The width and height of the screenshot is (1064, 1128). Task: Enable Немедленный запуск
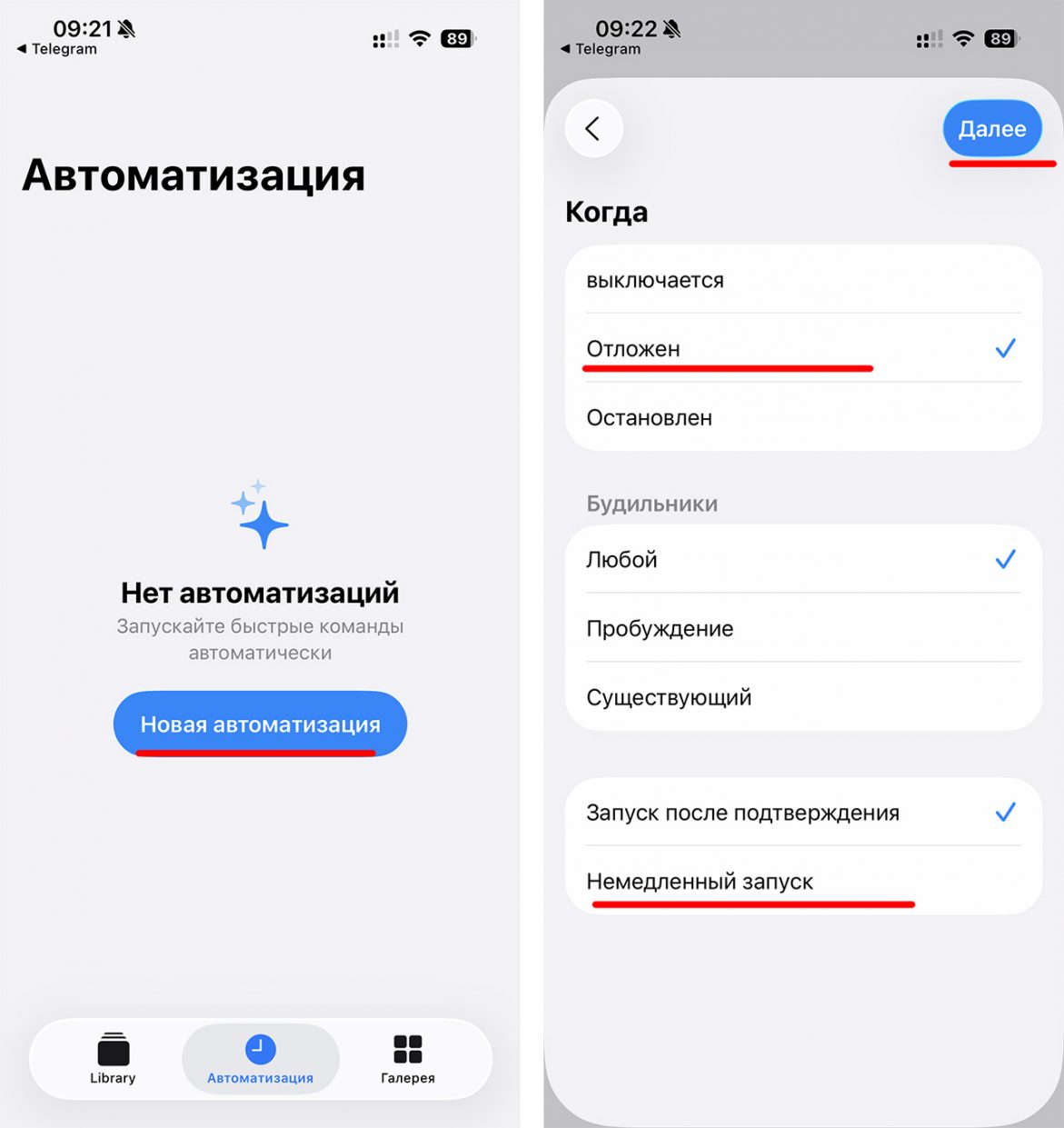pyautogui.click(x=802, y=881)
